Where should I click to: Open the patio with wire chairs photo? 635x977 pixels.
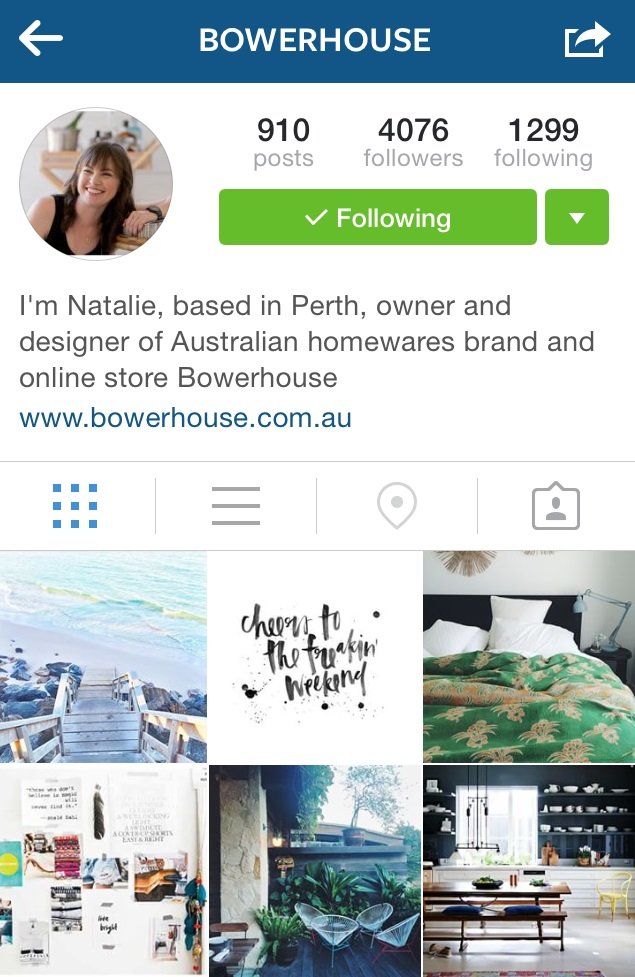point(315,871)
